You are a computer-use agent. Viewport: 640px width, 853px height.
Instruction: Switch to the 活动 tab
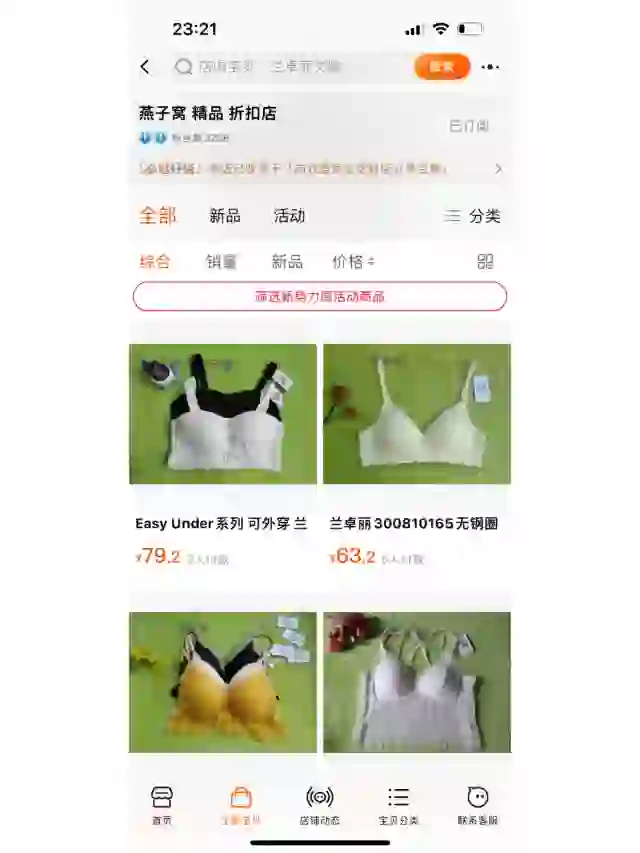click(x=290, y=216)
